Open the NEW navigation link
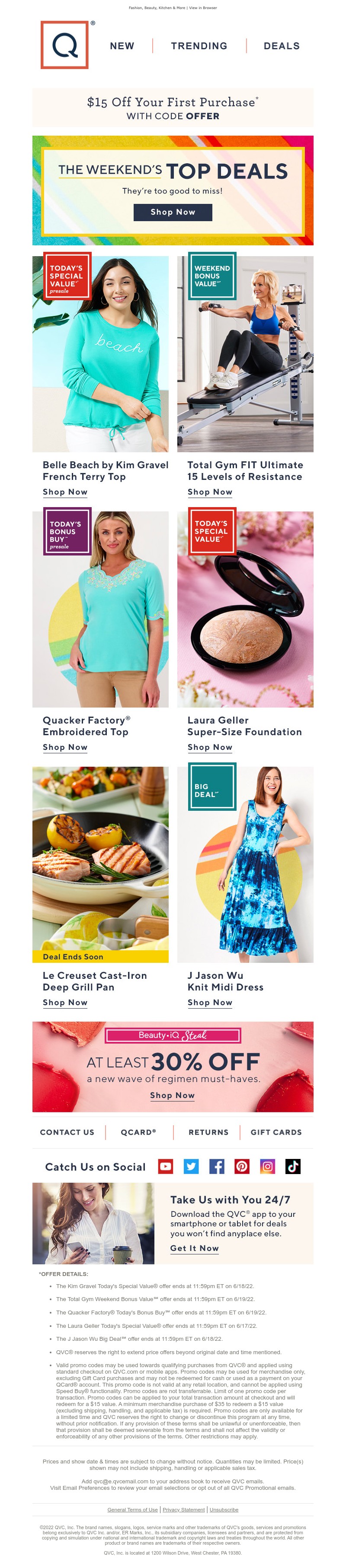Image resolution: width=346 pixels, height=1568 pixels. pyautogui.click(x=122, y=46)
